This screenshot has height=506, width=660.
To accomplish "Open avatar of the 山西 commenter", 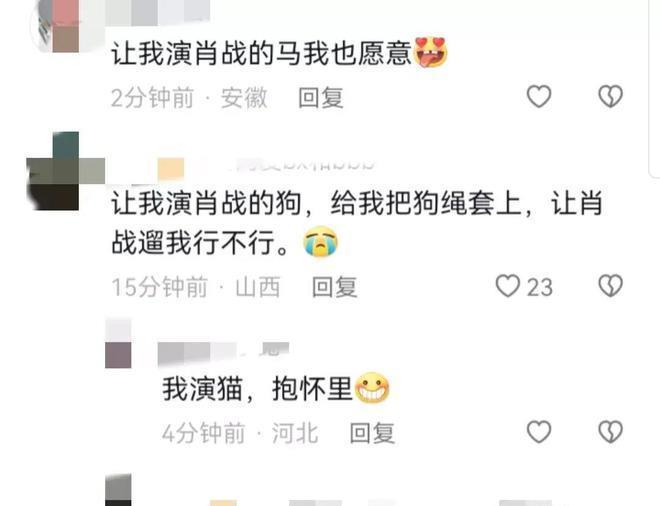I will [54, 171].
